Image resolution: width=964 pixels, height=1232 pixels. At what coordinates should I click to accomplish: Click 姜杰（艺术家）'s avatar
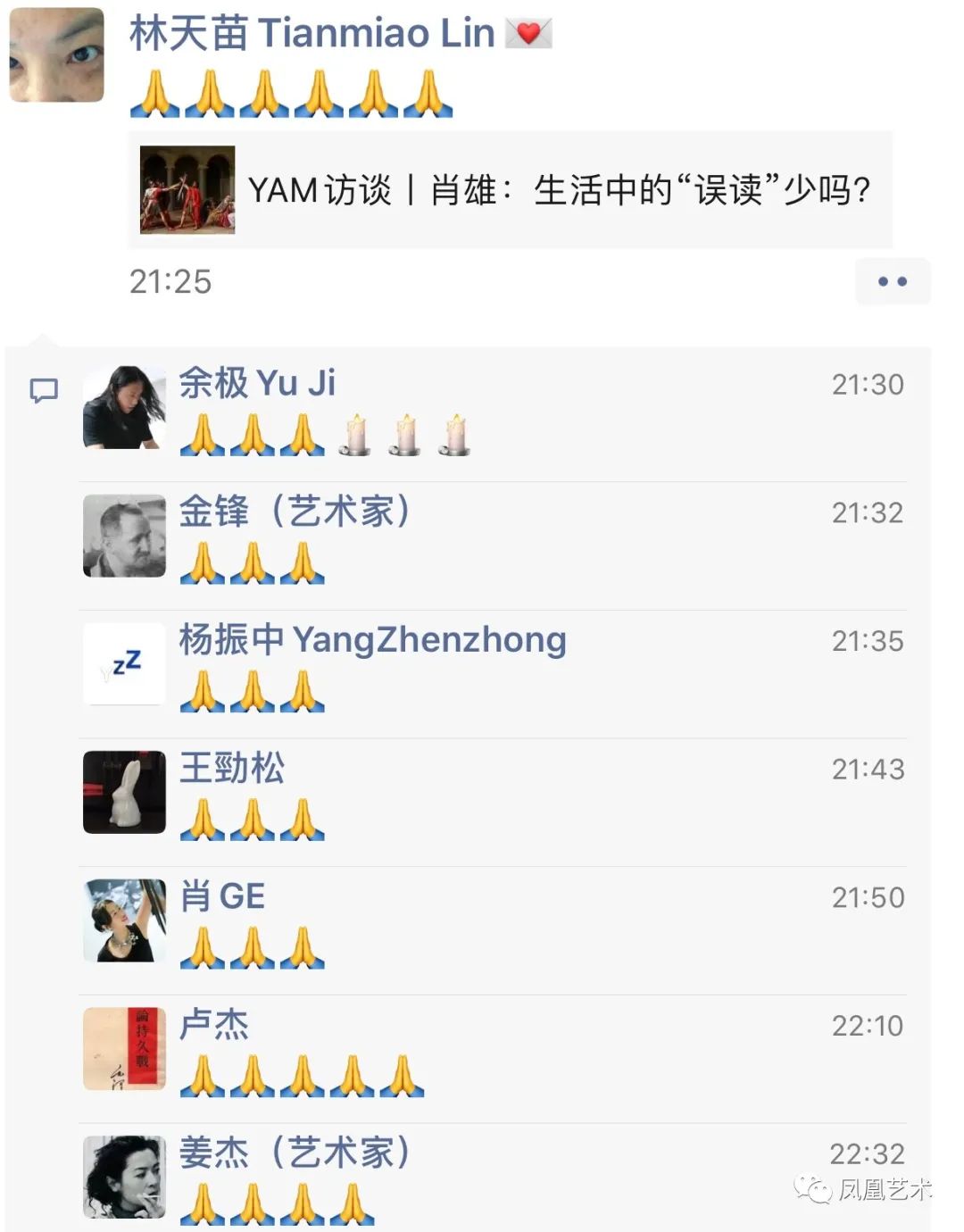(124, 1177)
